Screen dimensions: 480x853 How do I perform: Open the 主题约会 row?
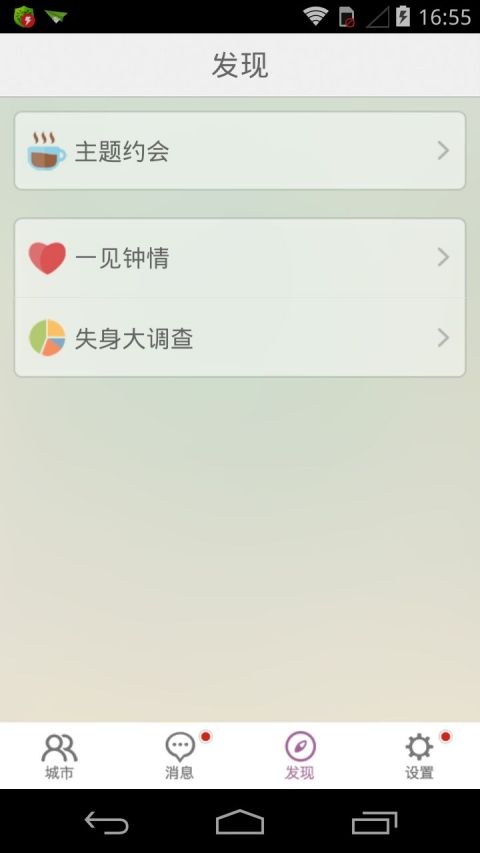pyautogui.click(x=240, y=151)
